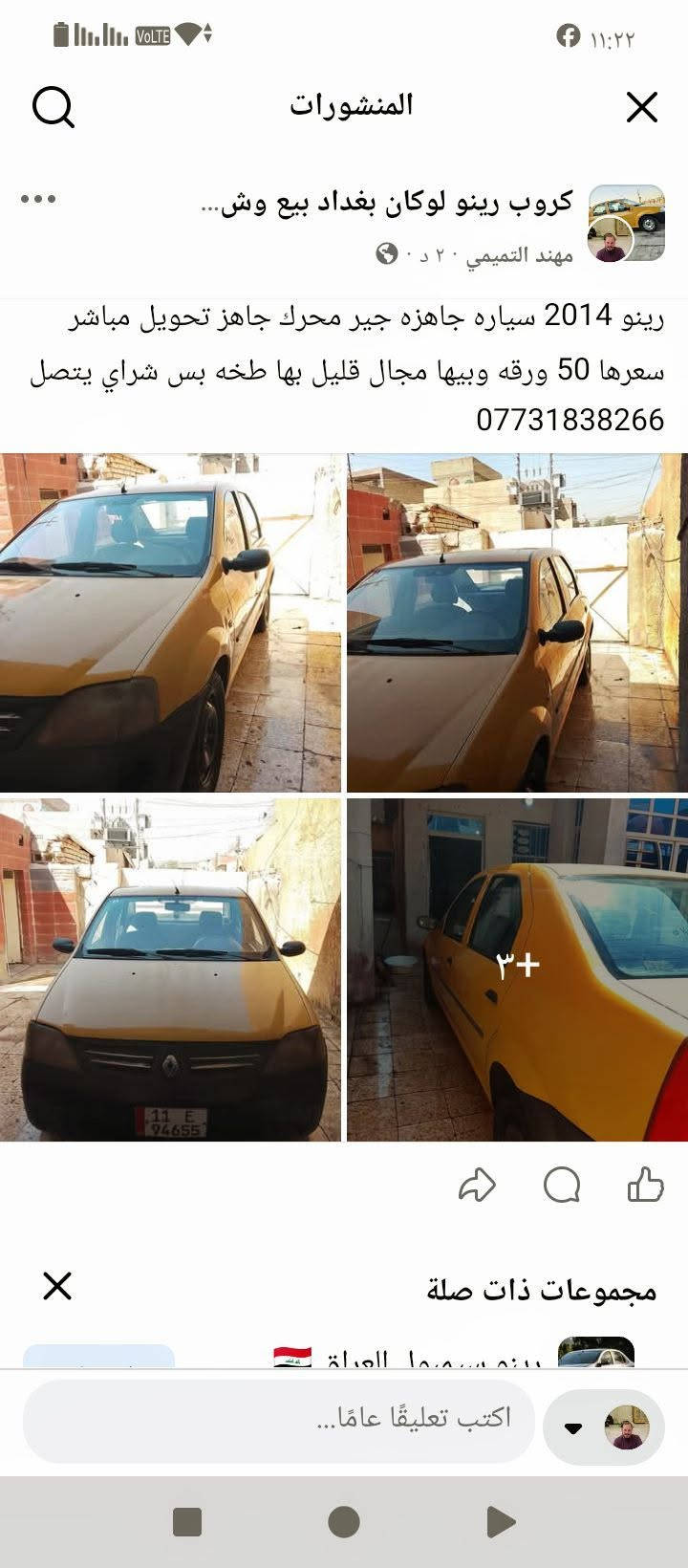688x1568 pixels.
Task: Share this car sale post
Action: coord(477,1186)
